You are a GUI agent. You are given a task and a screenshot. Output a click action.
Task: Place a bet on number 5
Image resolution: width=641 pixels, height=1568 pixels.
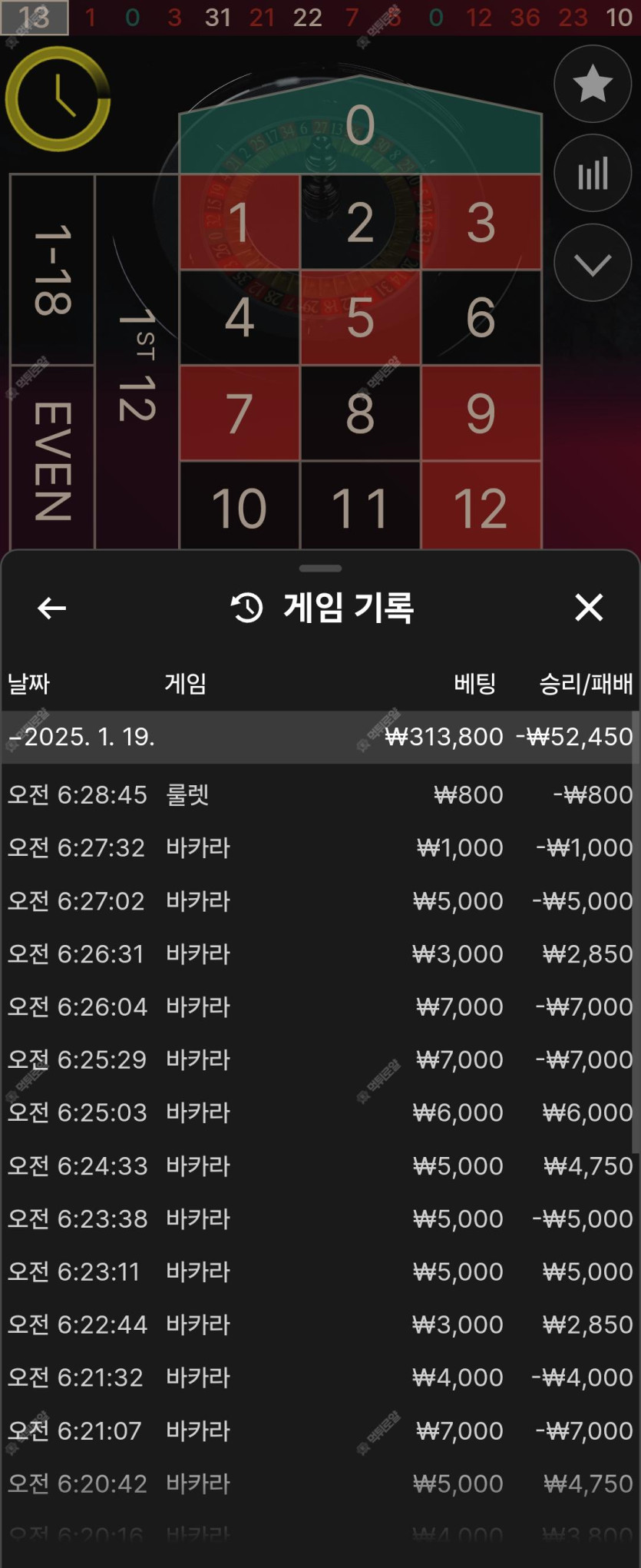tap(360, 317)
